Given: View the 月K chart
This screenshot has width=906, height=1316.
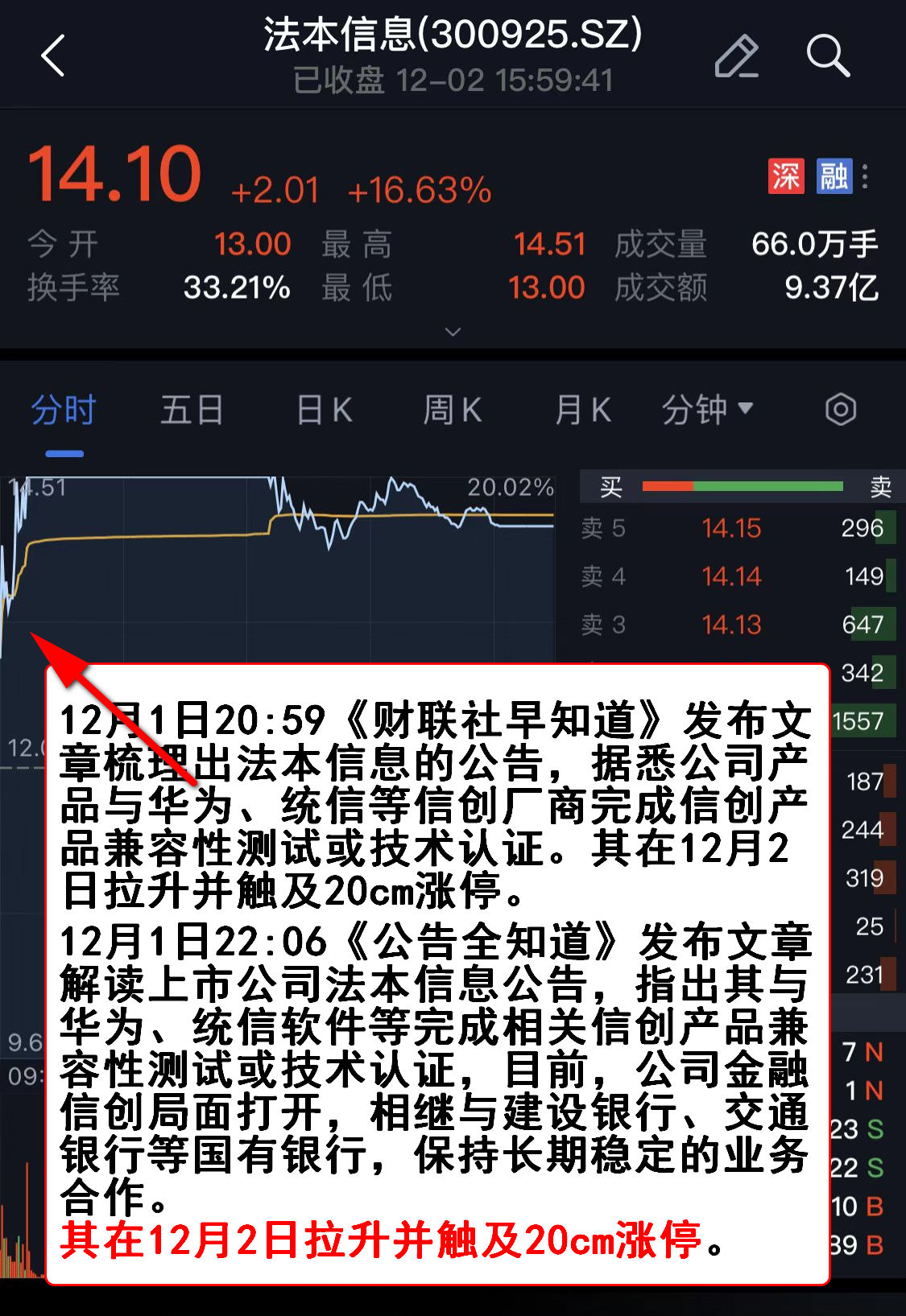Looking at the screenshot, I should [x=582, y=410].
